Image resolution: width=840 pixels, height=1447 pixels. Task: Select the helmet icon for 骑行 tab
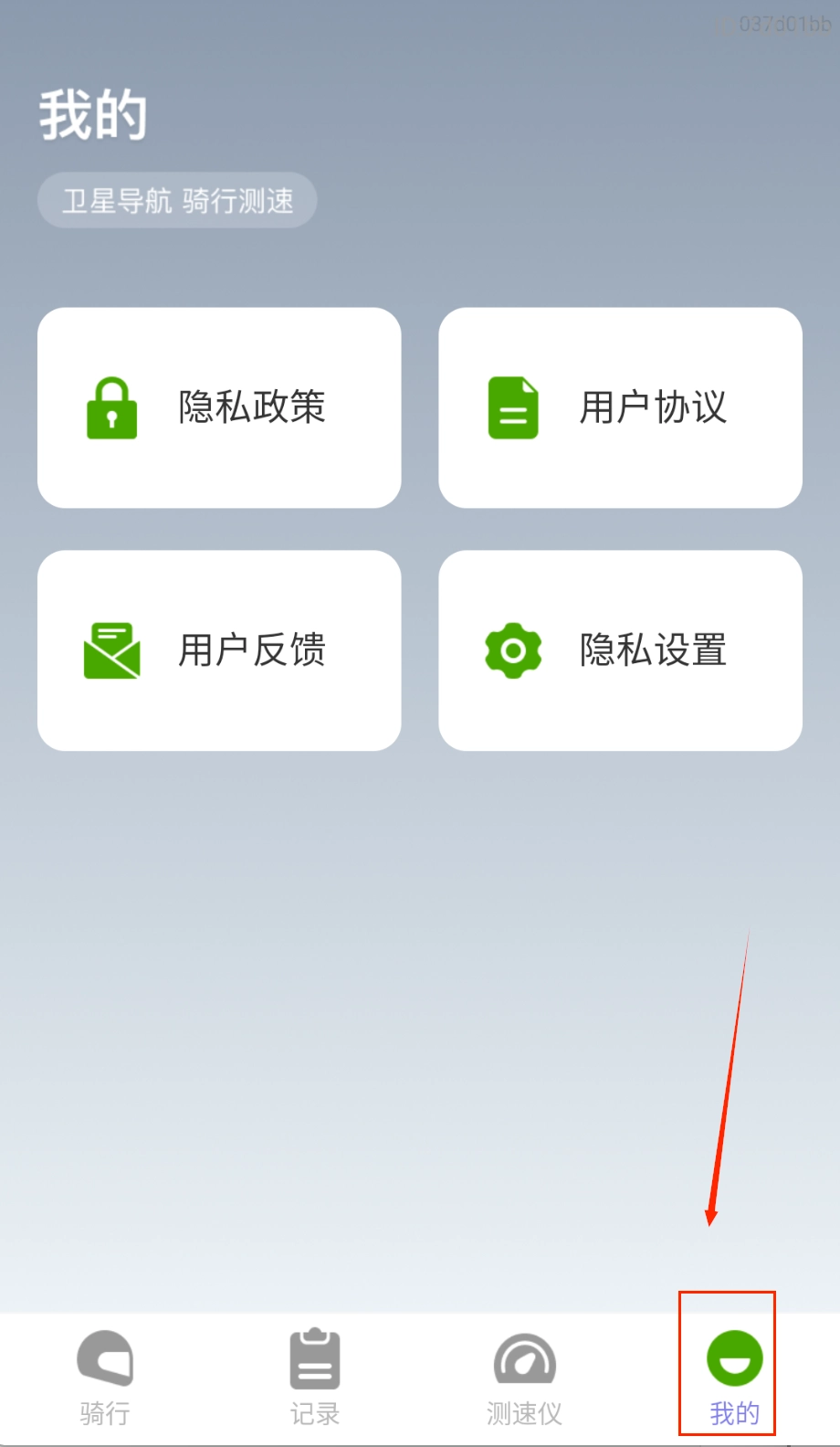(x=103, y=1358)
